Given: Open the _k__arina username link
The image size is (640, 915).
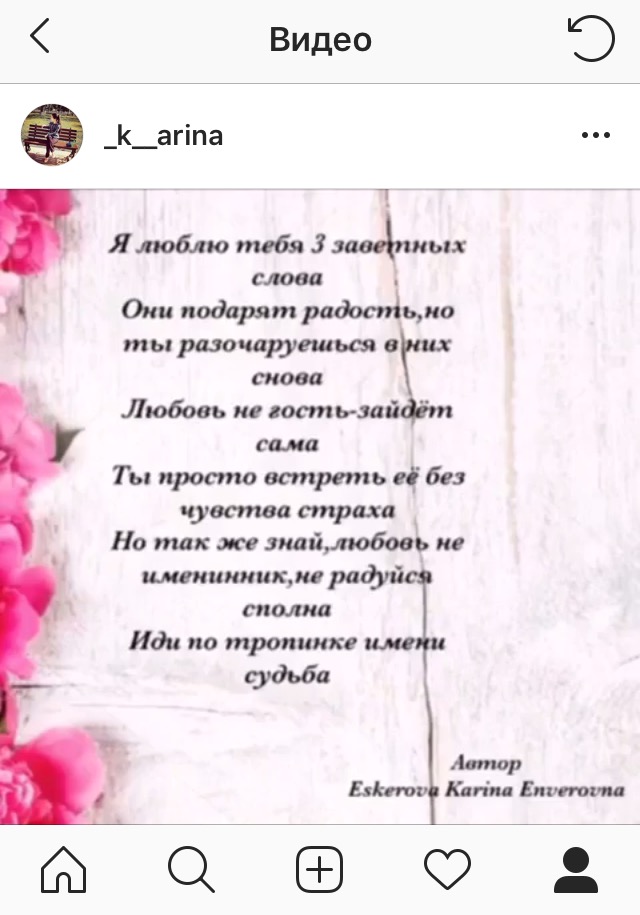Looking at the screenshot, I should 163,136.
